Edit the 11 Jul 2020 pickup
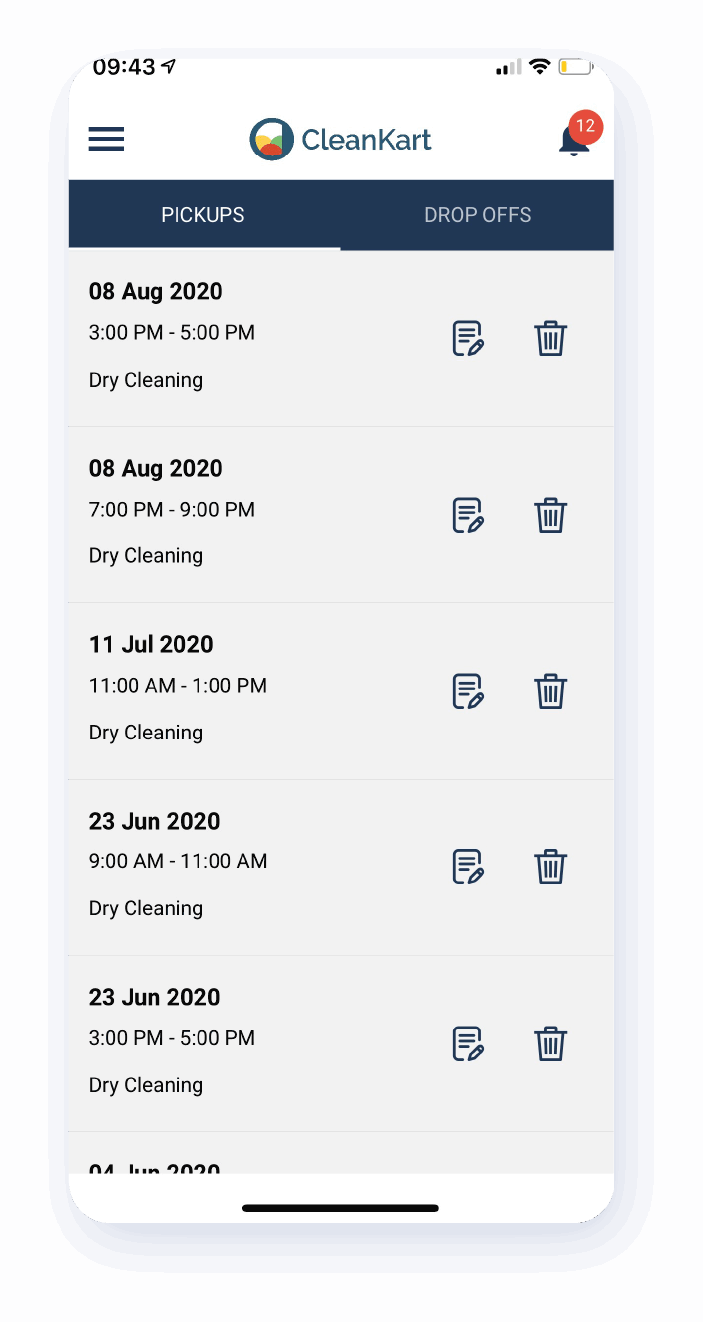The image size is (703, 1322). (x=468, y=691)
